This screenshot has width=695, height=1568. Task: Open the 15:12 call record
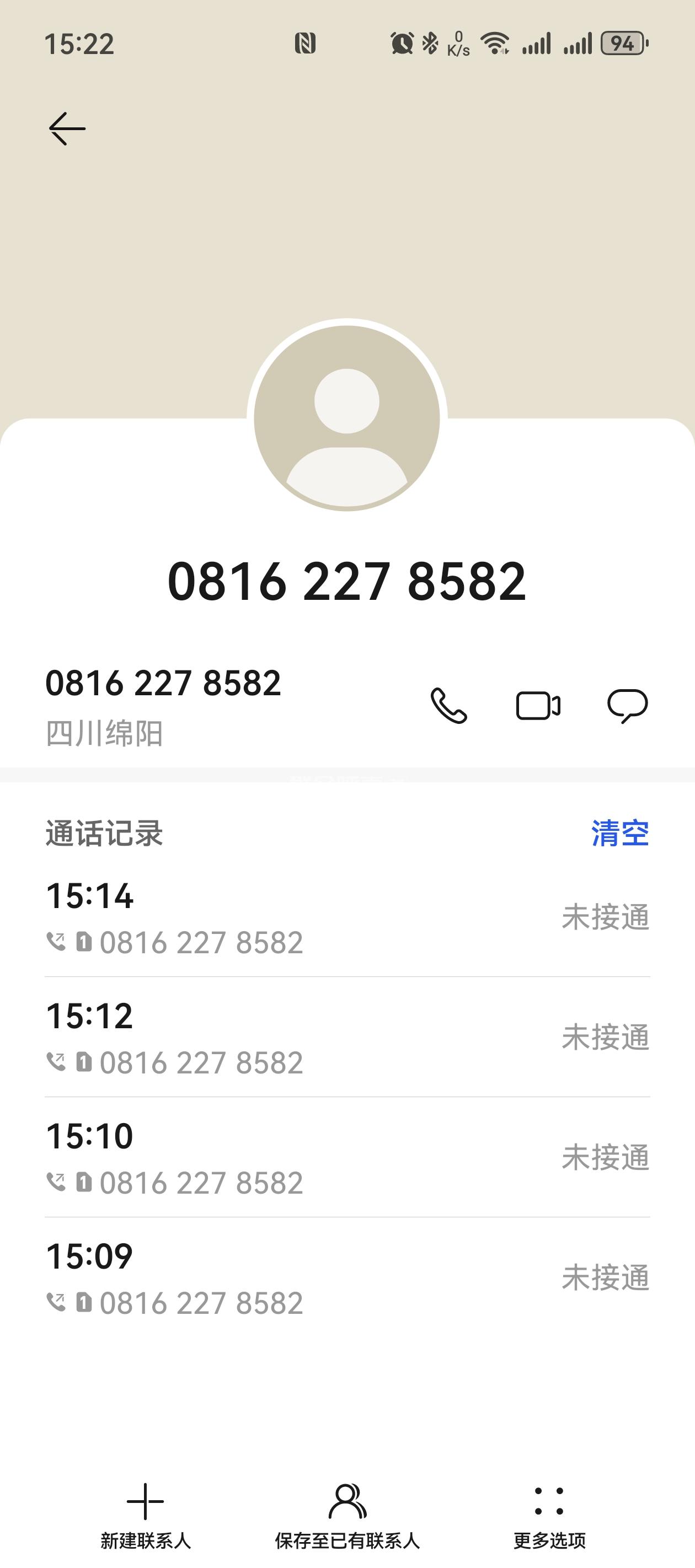tap(347, 1038)
